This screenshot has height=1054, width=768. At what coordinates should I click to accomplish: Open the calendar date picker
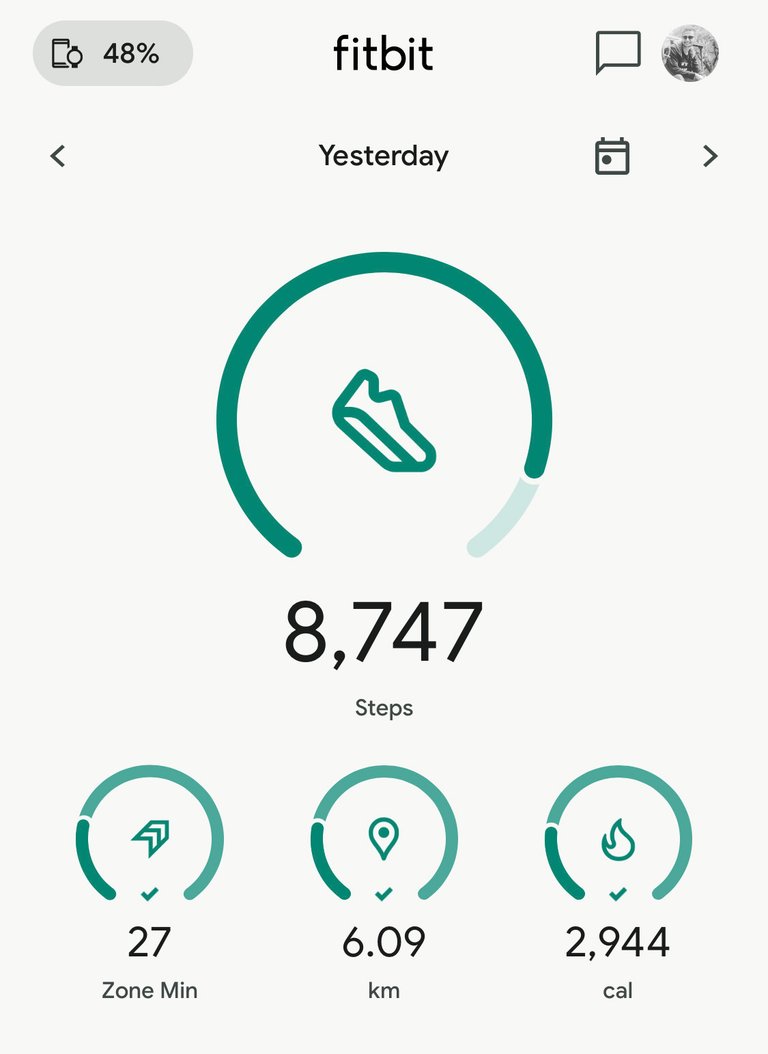point(612,157)
